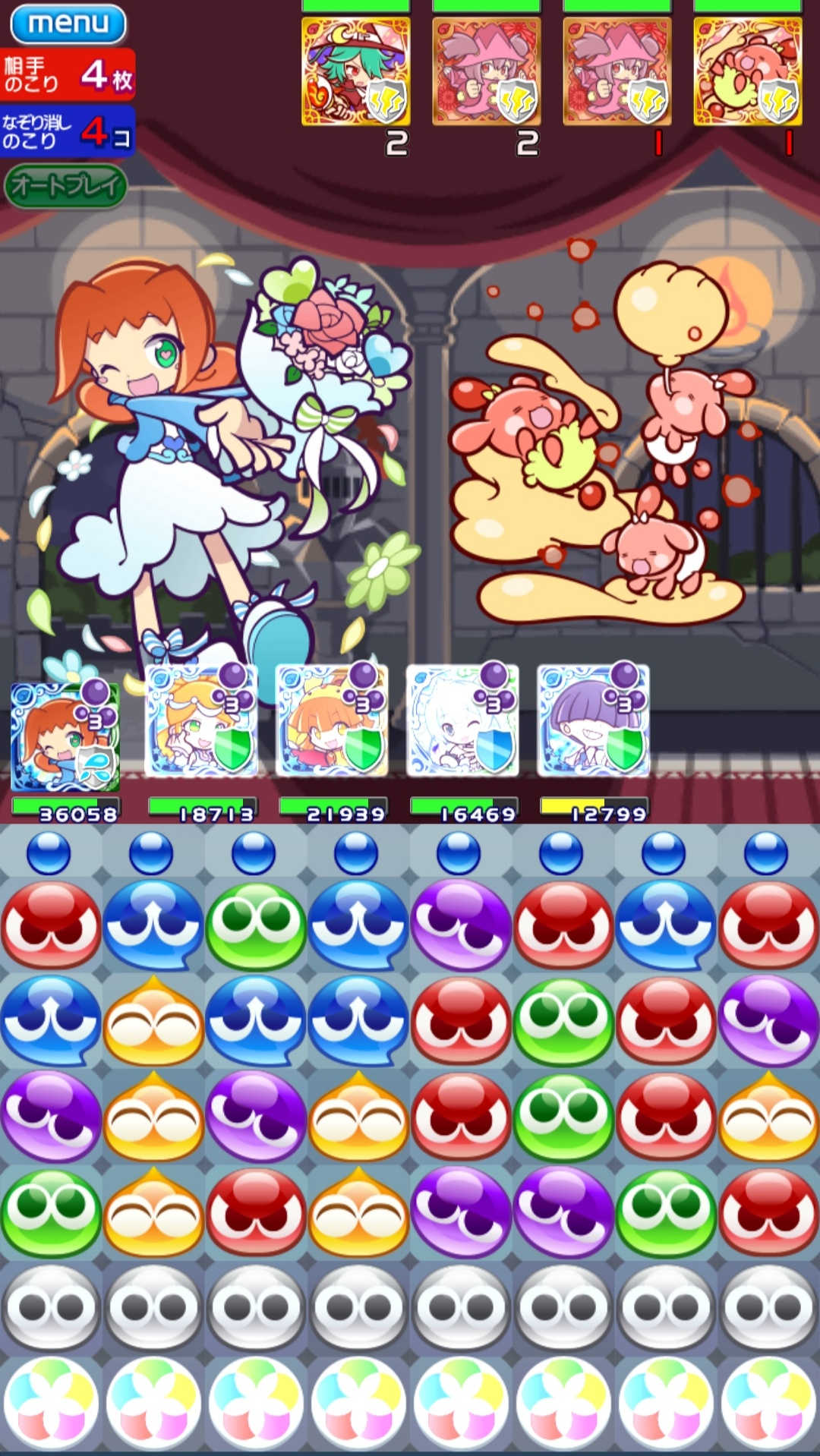Select the white character card with 16469 HP
This screenshot has height=1456, width=820.
tap(462, 721)
